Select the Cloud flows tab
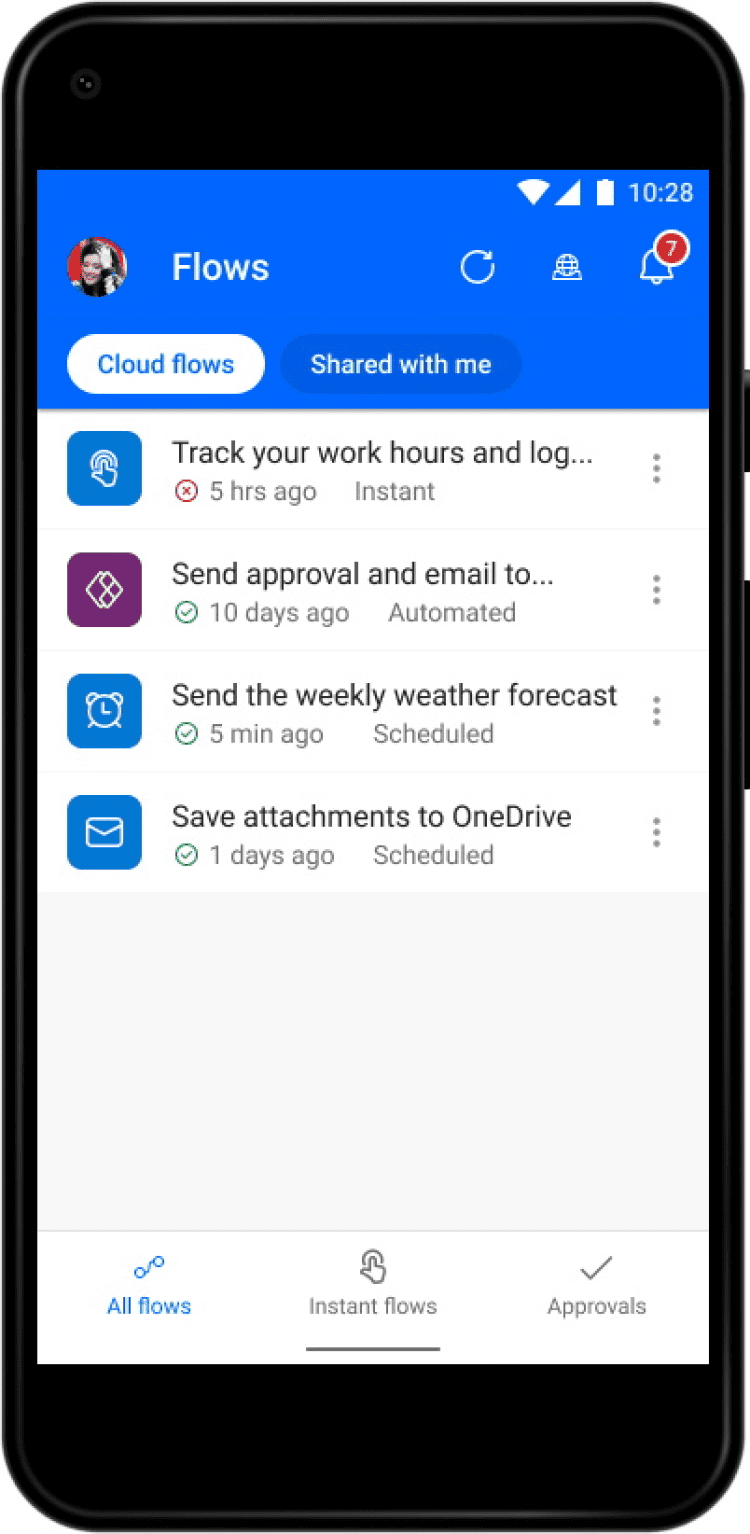The height and width of the screenshot is (1534, 750). click(166, 364)
